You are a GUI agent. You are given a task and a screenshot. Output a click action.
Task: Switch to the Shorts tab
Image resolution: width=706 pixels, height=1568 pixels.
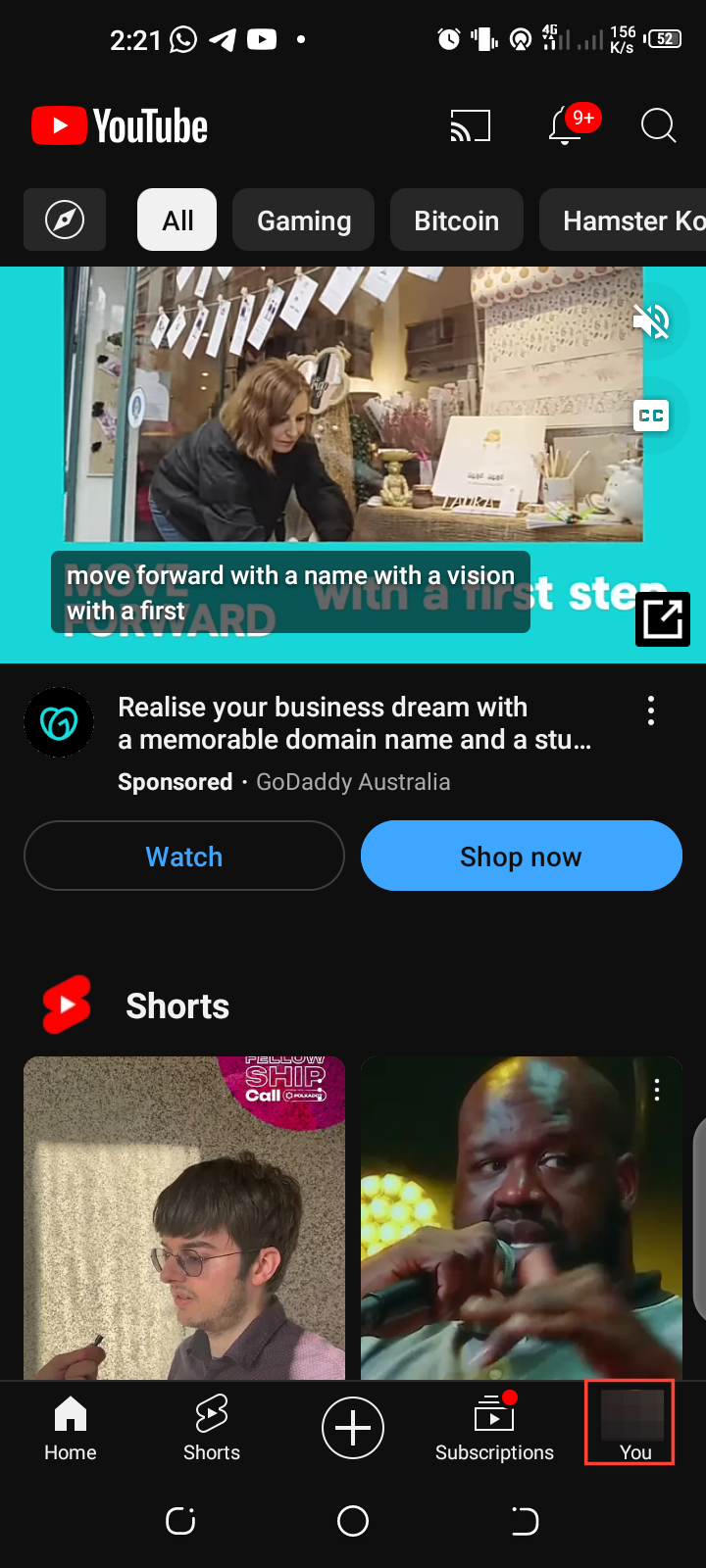tap(212, 1428)
